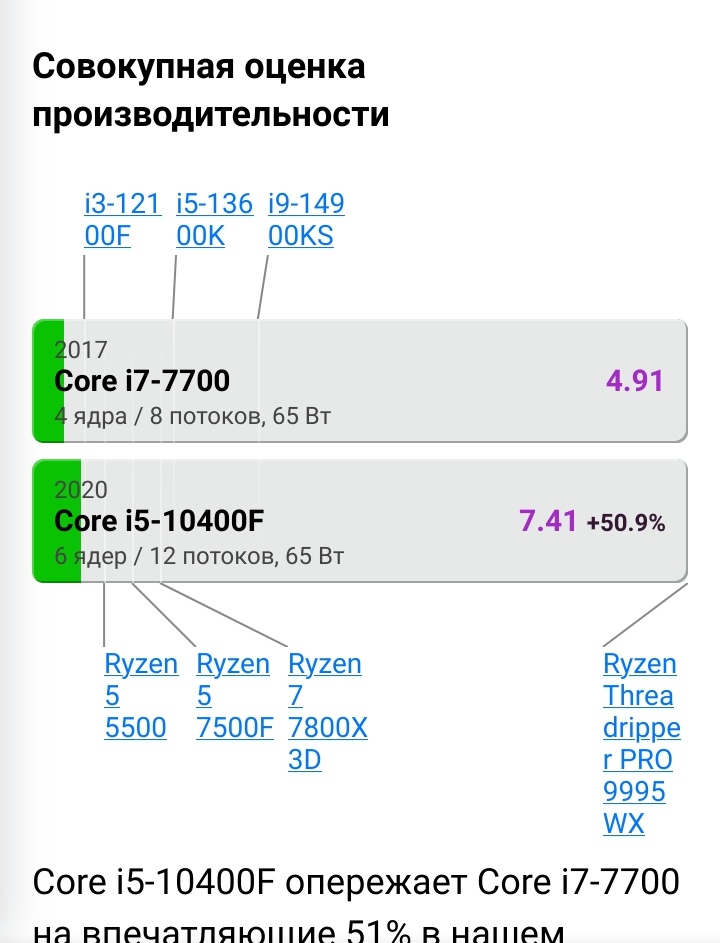Open the i5-13600K processor link
The image size is (720, 943).
click(214, 220)
